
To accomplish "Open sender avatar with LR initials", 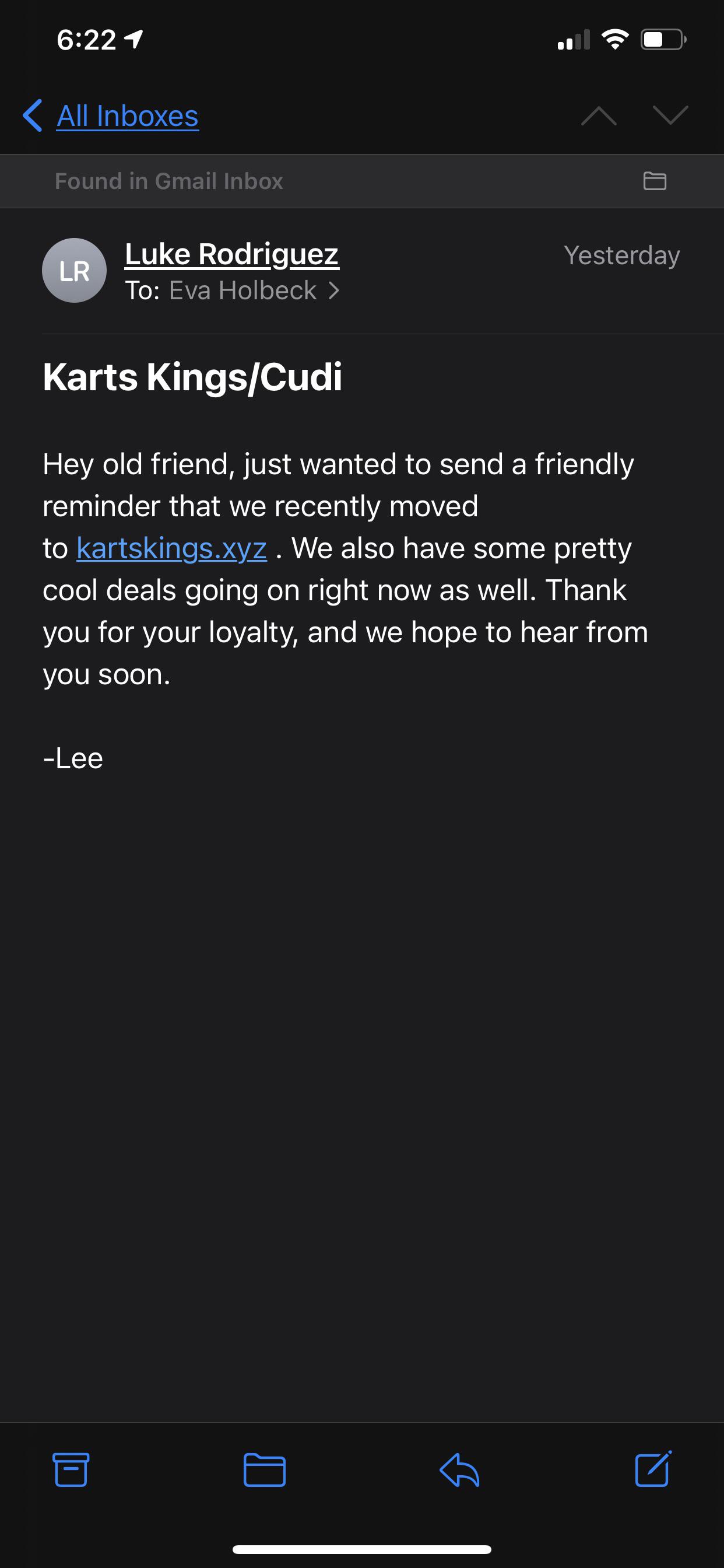I will click(74, 270).
